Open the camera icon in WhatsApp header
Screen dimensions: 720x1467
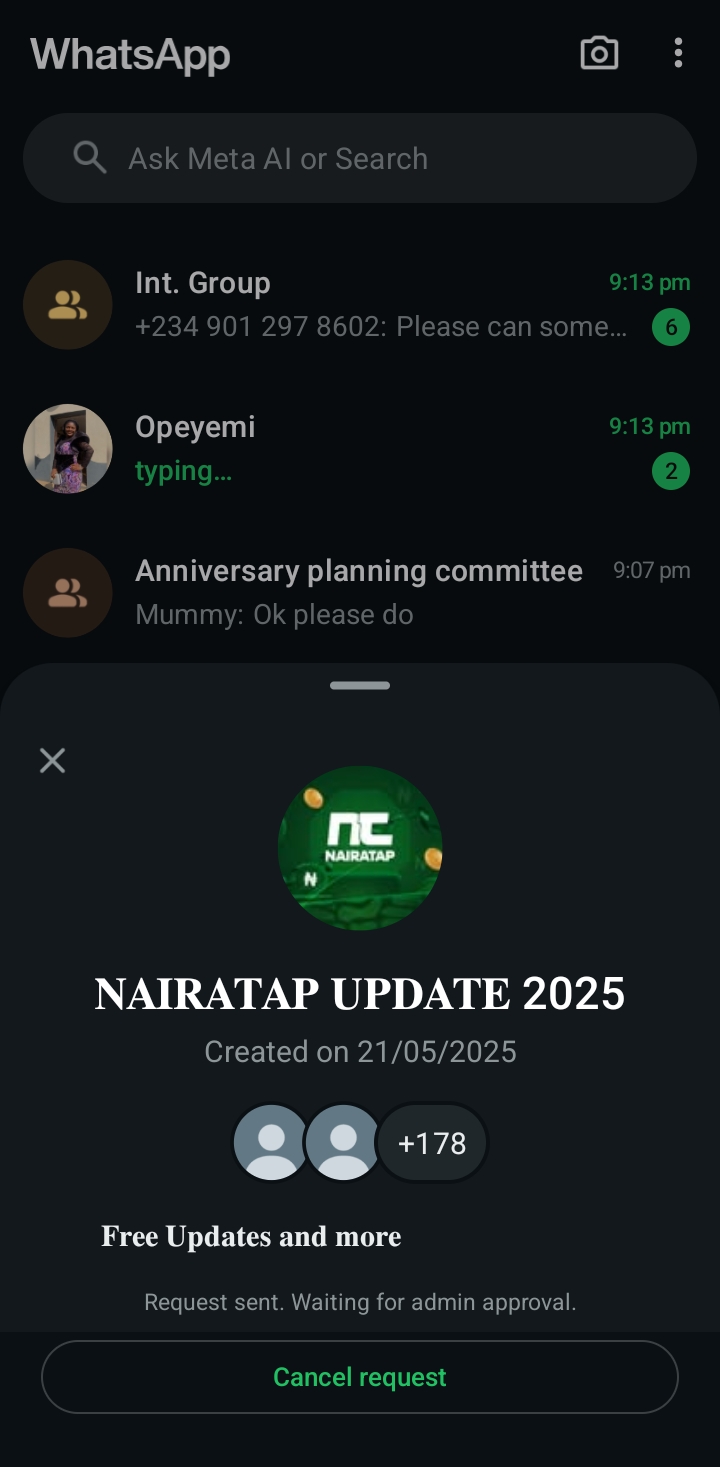coord(599,53)
